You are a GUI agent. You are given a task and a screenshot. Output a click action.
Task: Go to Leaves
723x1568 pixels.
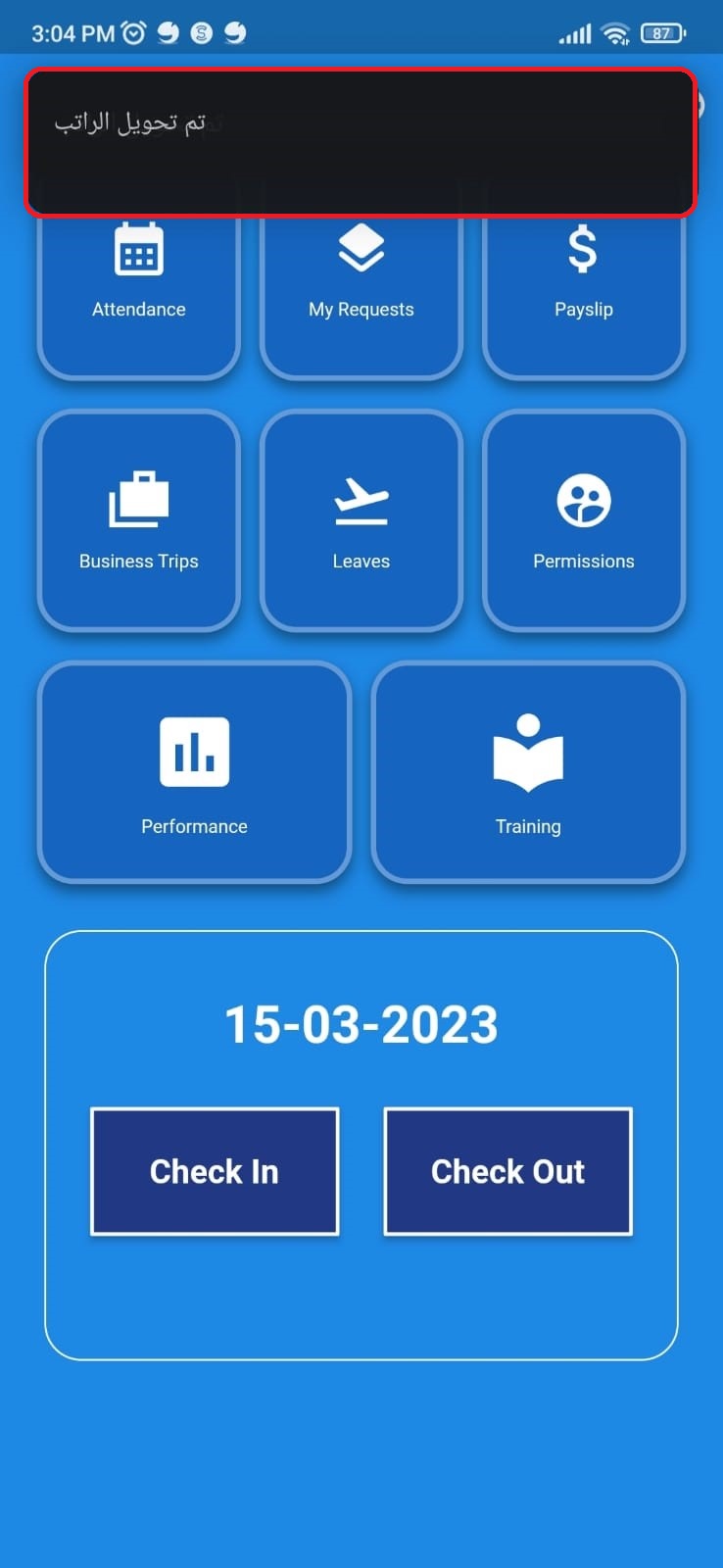point(361,521)
